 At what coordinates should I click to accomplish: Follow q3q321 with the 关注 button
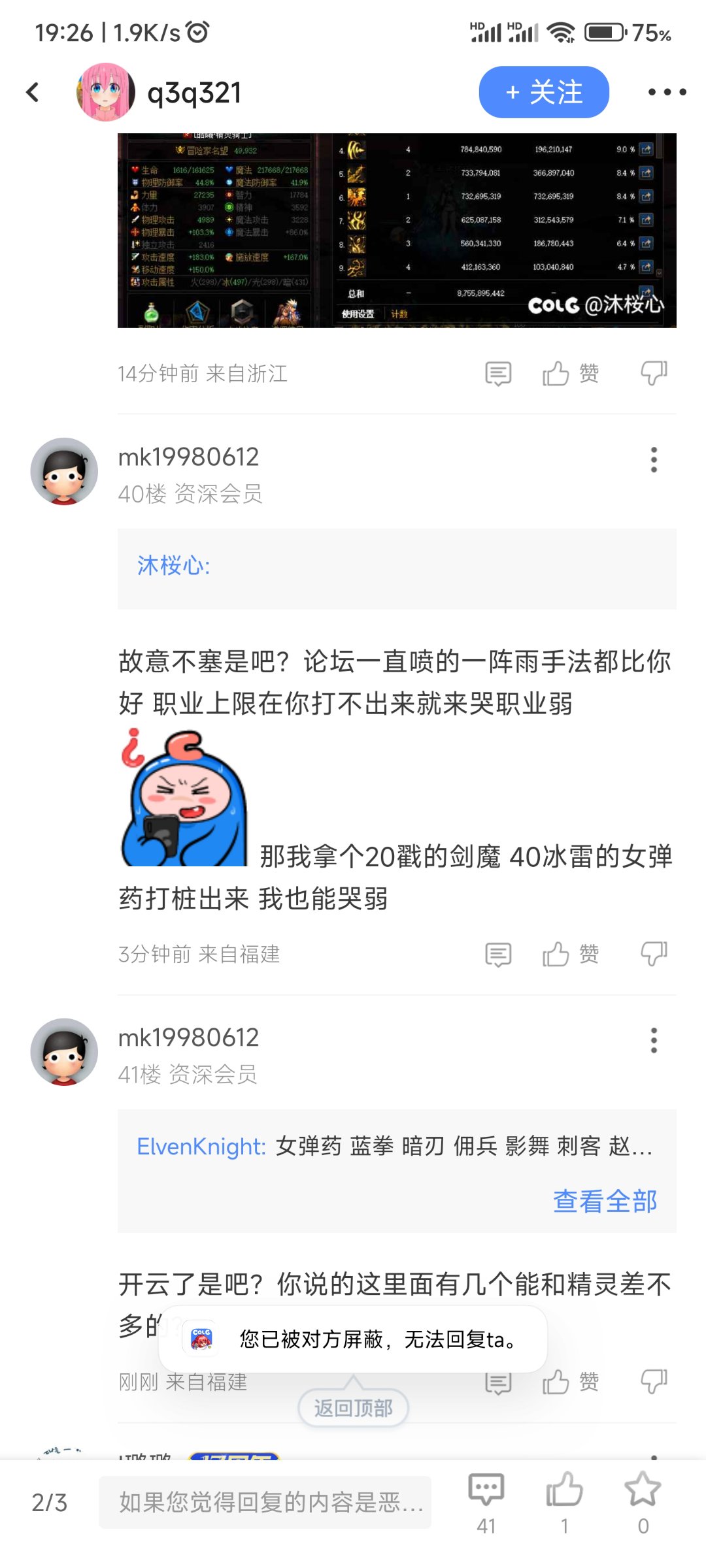tap(544, 92)
